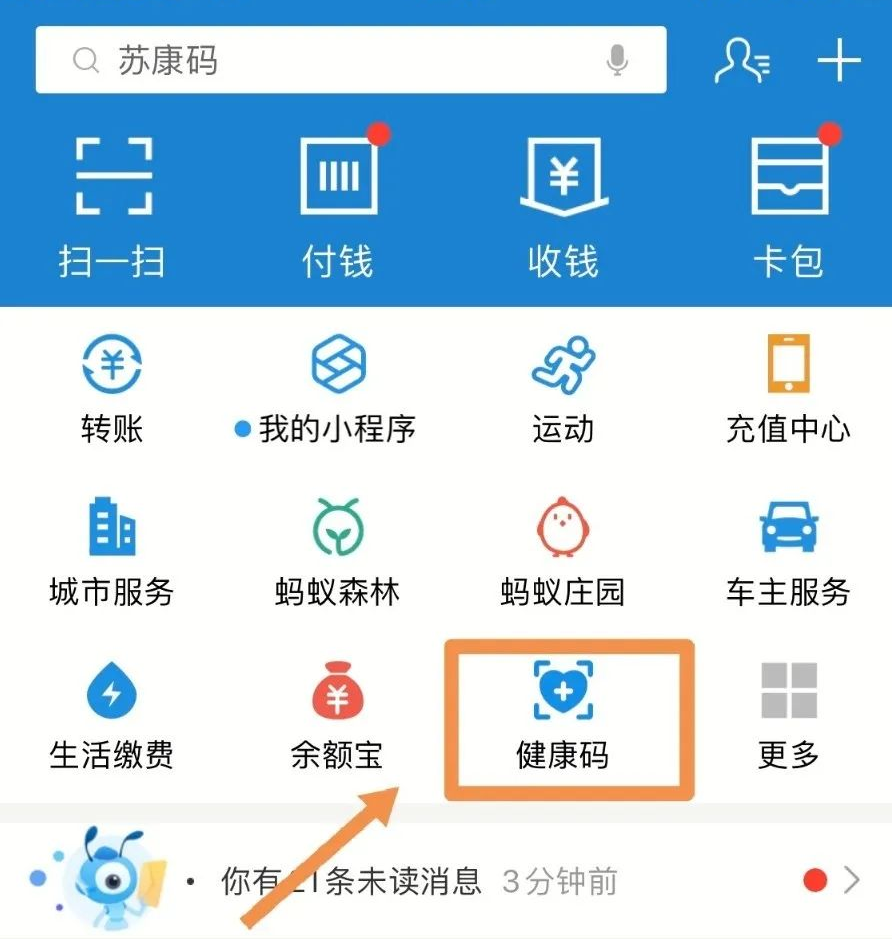Launch 蚂蚁庄园
This screenshot has width=892, height=939.
click(563, 551)
